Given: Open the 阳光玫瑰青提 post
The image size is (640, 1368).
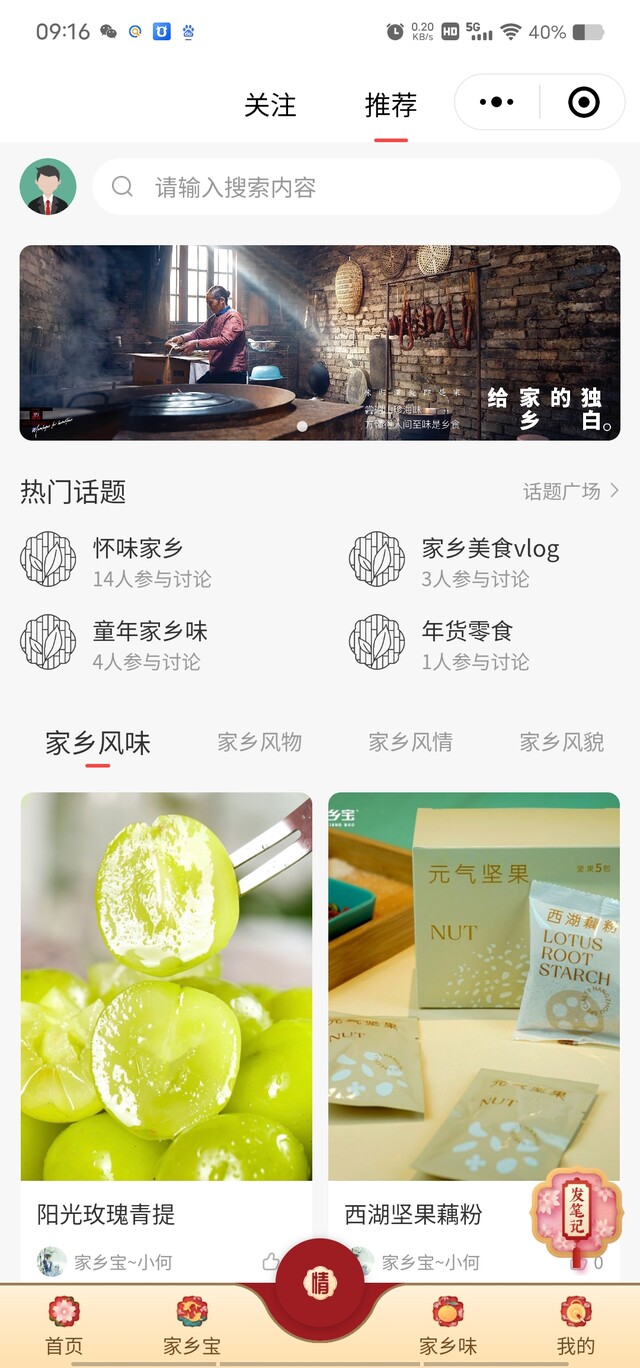Looking at the screenshot, I should pos(166,1000).
